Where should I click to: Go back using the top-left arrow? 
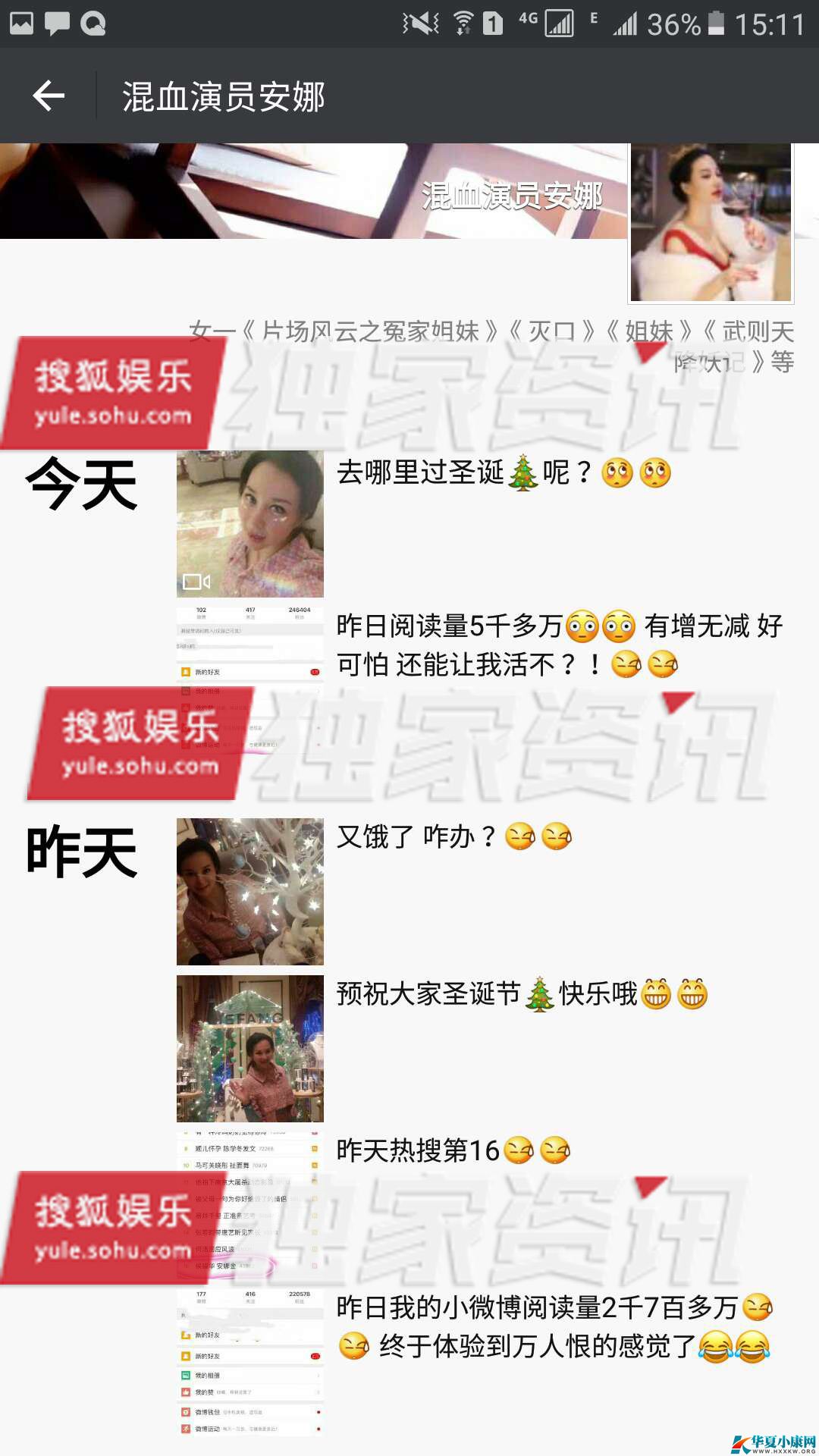pos(49,96)
